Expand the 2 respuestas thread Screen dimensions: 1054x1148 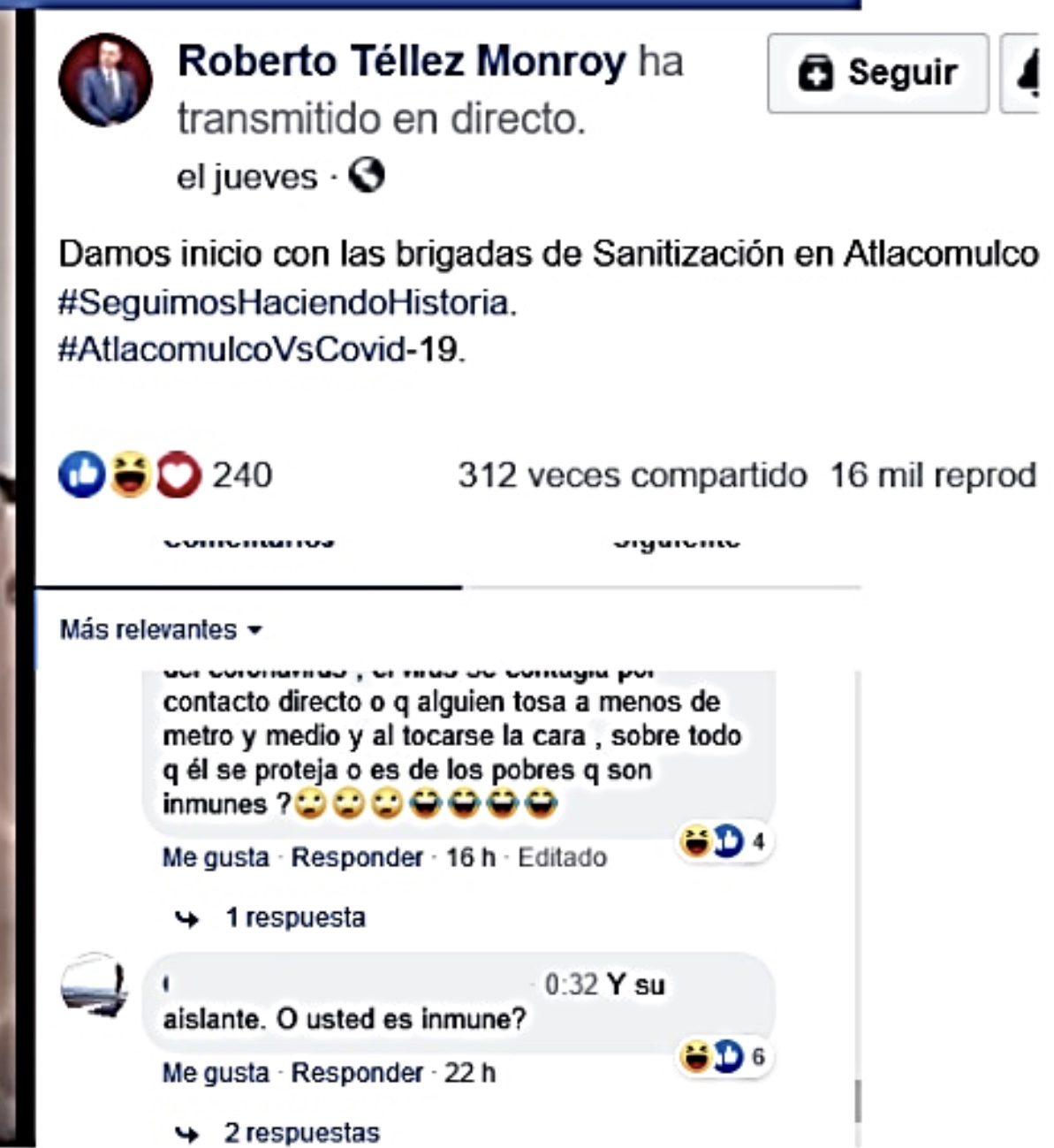(x=301, y=1132)
